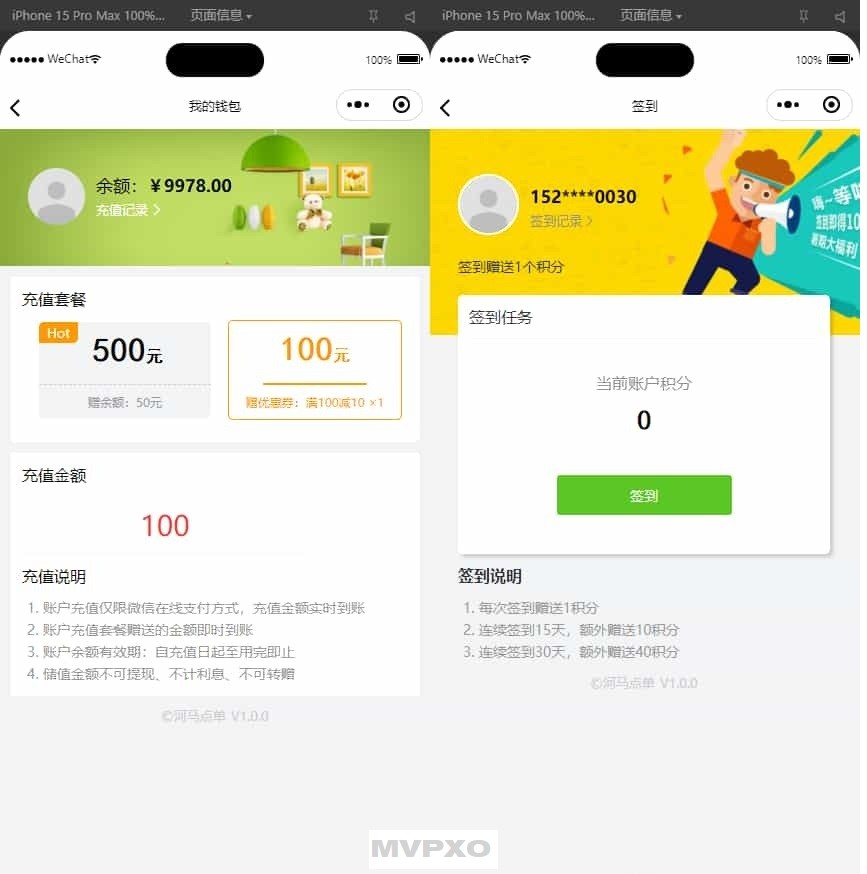Select the 100元 coupon recharge package
Screen dimensions: 867x874
click(x=314, y=369)
